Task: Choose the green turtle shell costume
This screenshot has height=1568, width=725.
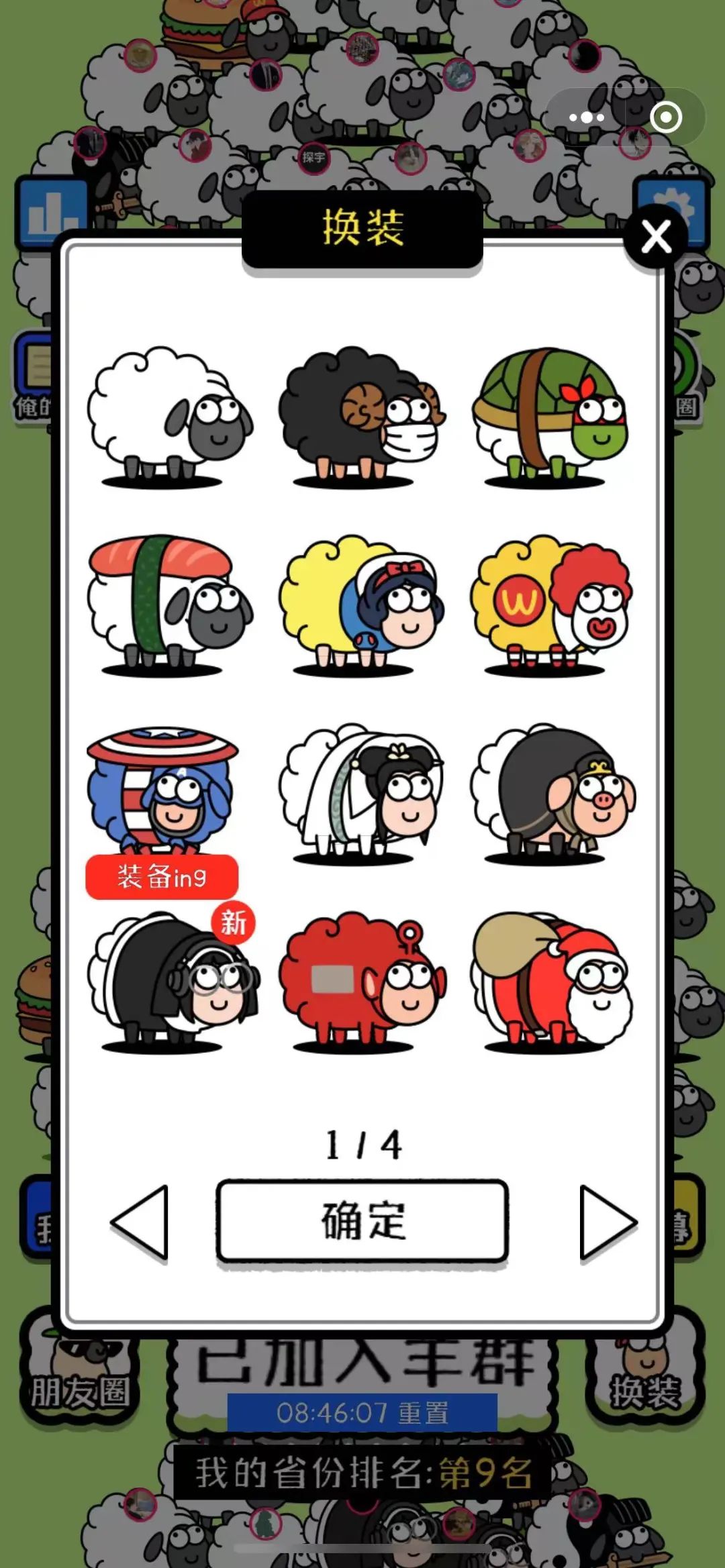Action: click(550, 415)
